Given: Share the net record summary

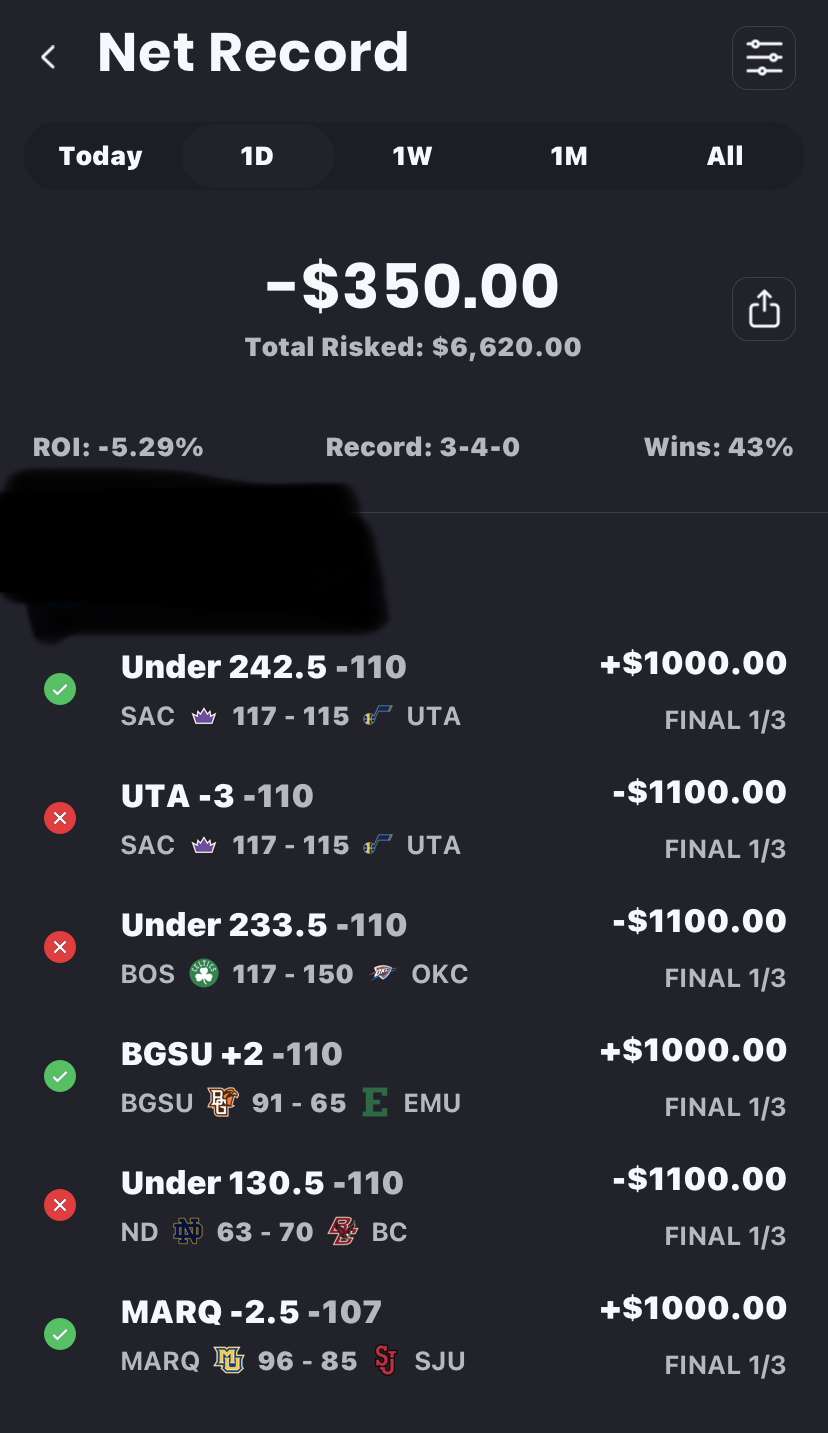Looking at the screenshot, I should click(764, 309).
